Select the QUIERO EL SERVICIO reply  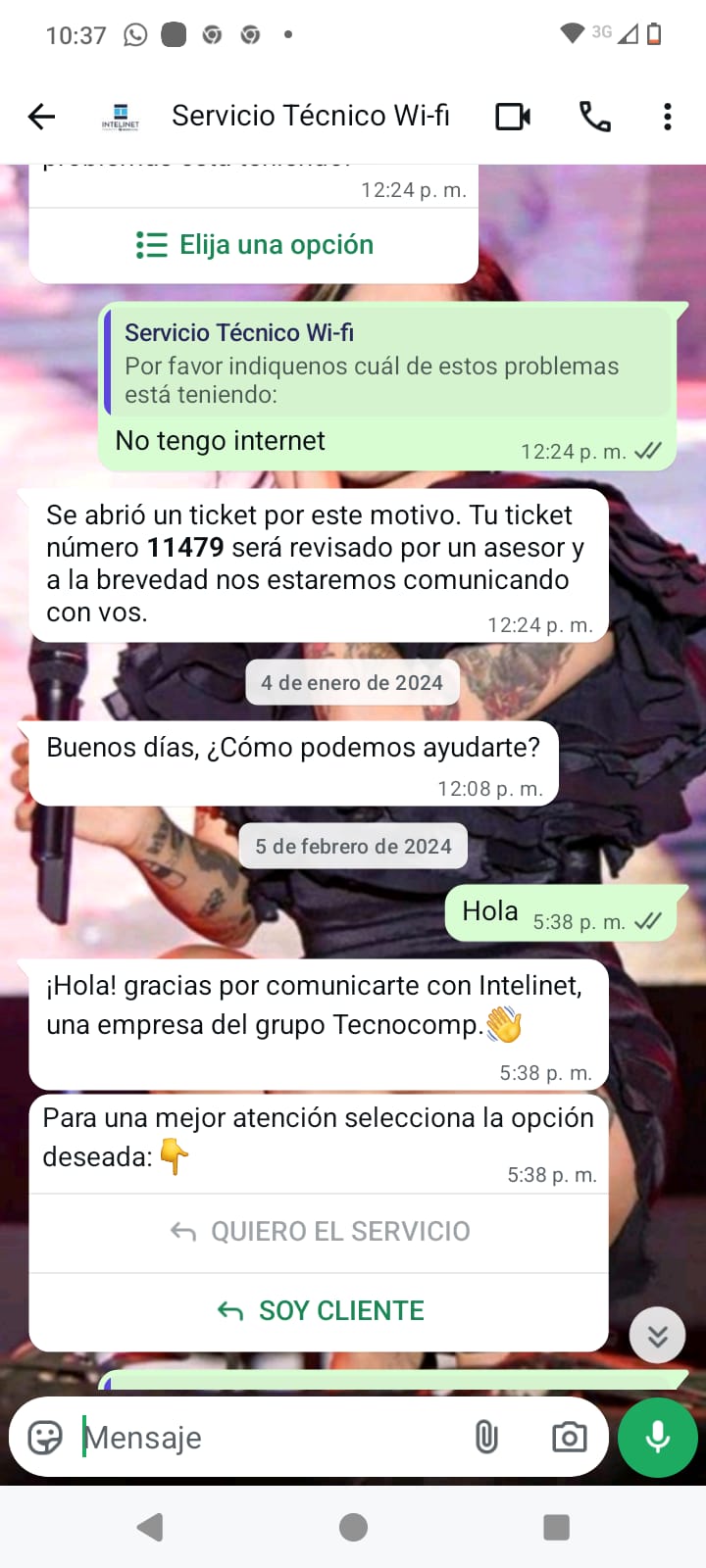pos(320,1232)
